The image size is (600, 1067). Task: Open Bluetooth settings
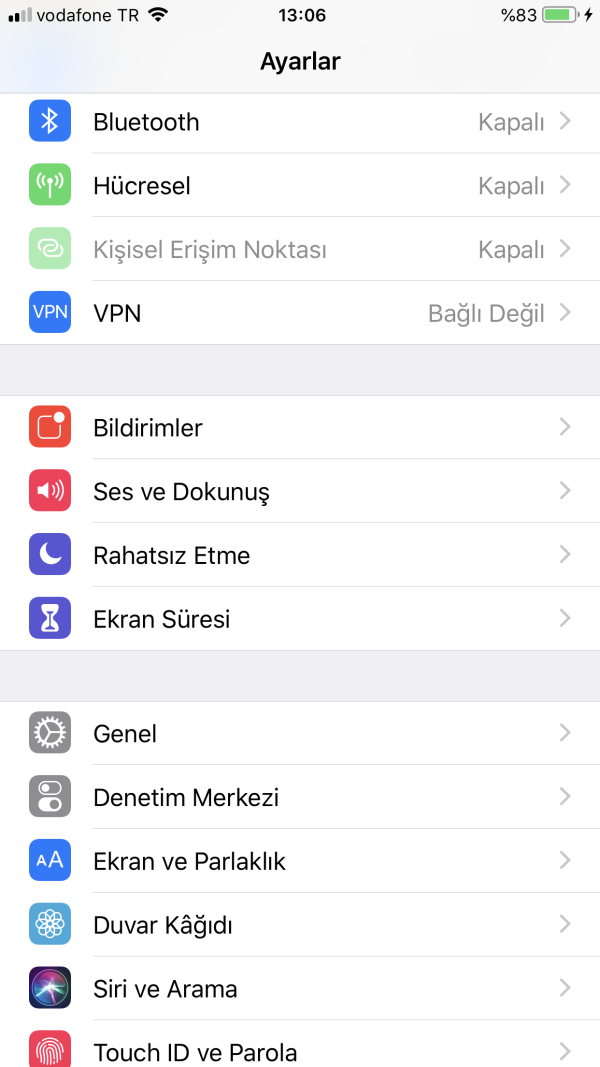coord(300,122)
